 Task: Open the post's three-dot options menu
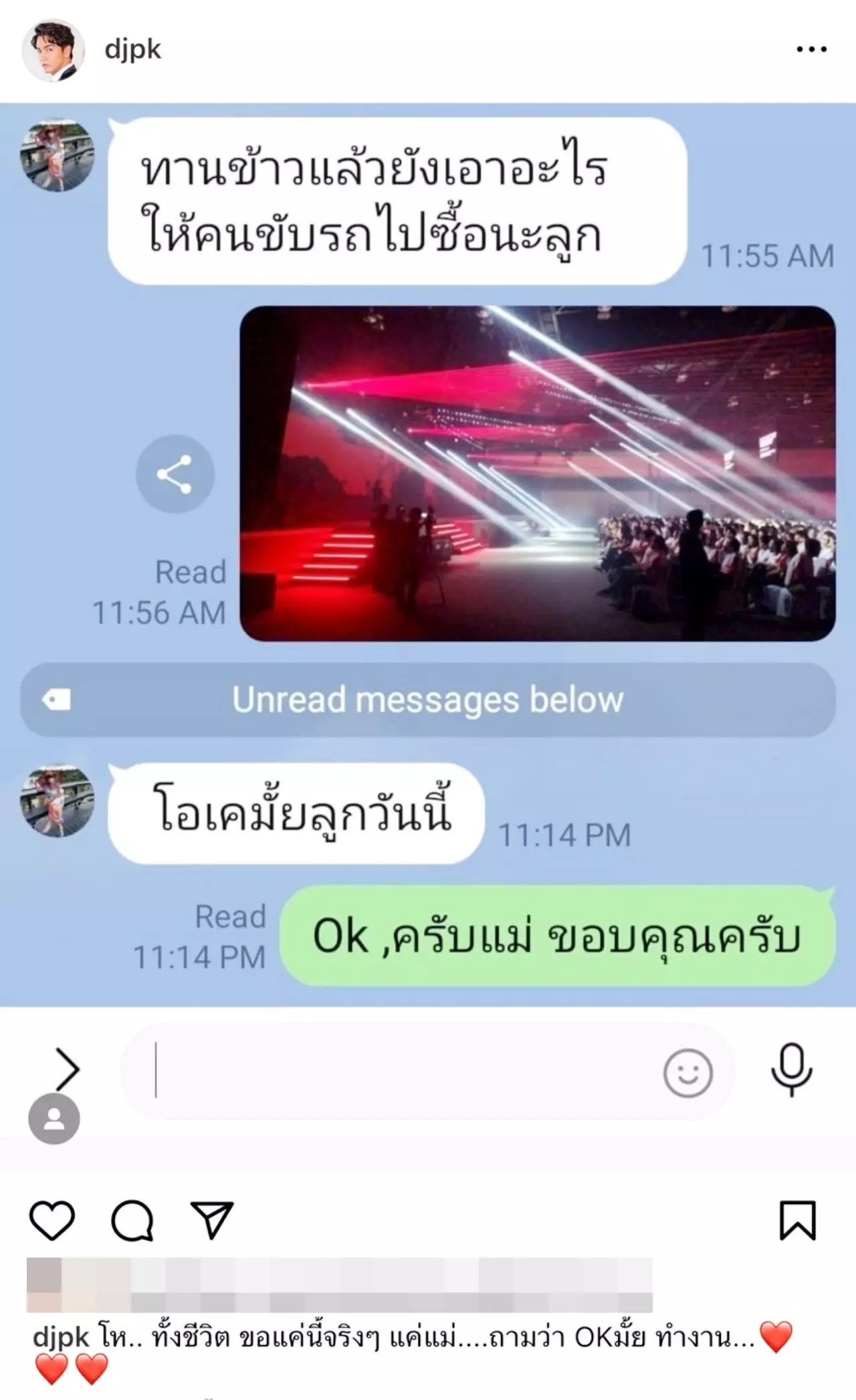(811, 49)
